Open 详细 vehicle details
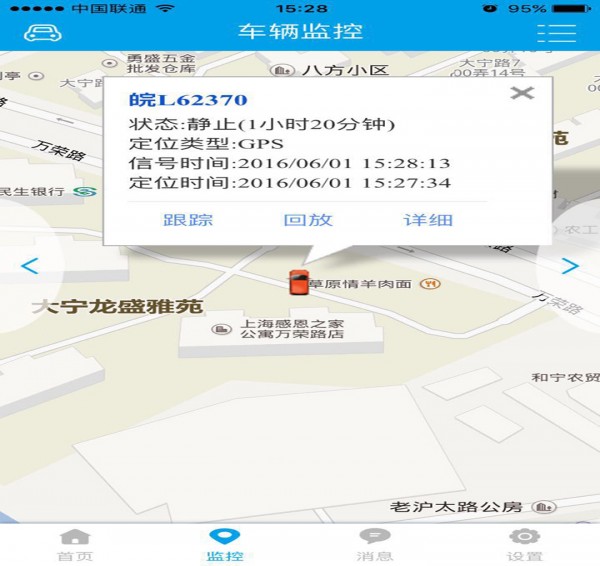This screenshot has width=600, height=566. coord(428,219)
